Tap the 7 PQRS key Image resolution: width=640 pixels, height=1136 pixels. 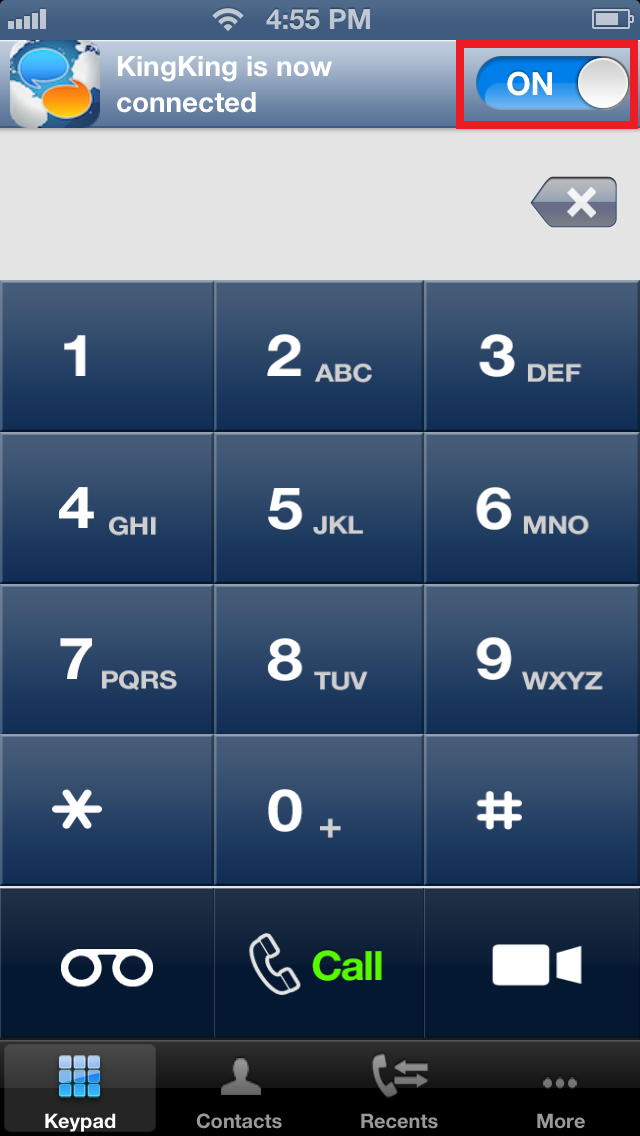coord(107,660)
